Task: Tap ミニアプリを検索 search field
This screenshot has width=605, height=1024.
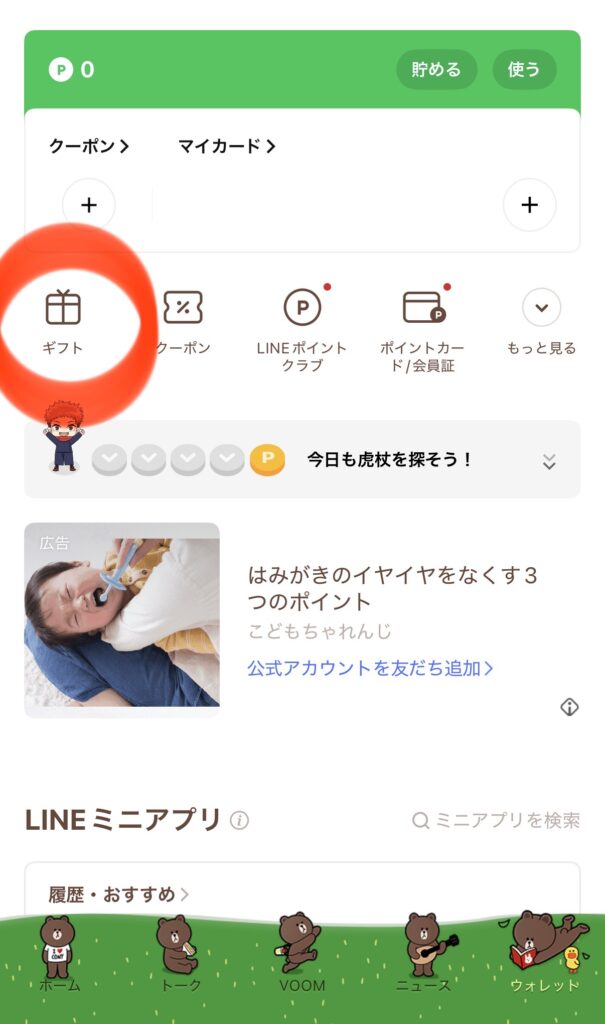Action: pyautogui.click(x=496, y=821)
